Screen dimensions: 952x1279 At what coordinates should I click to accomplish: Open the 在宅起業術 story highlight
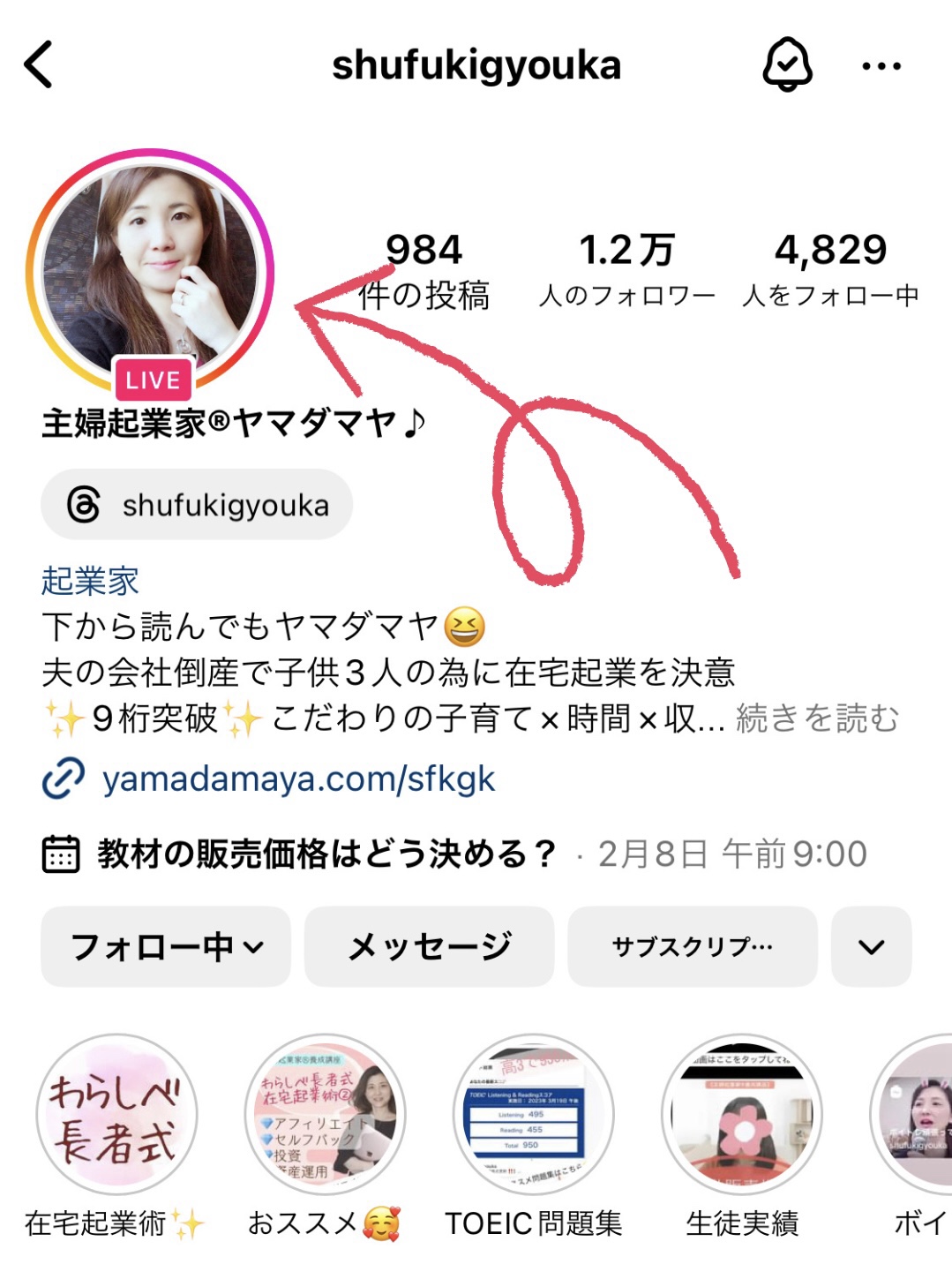(x=116, y=1114)
